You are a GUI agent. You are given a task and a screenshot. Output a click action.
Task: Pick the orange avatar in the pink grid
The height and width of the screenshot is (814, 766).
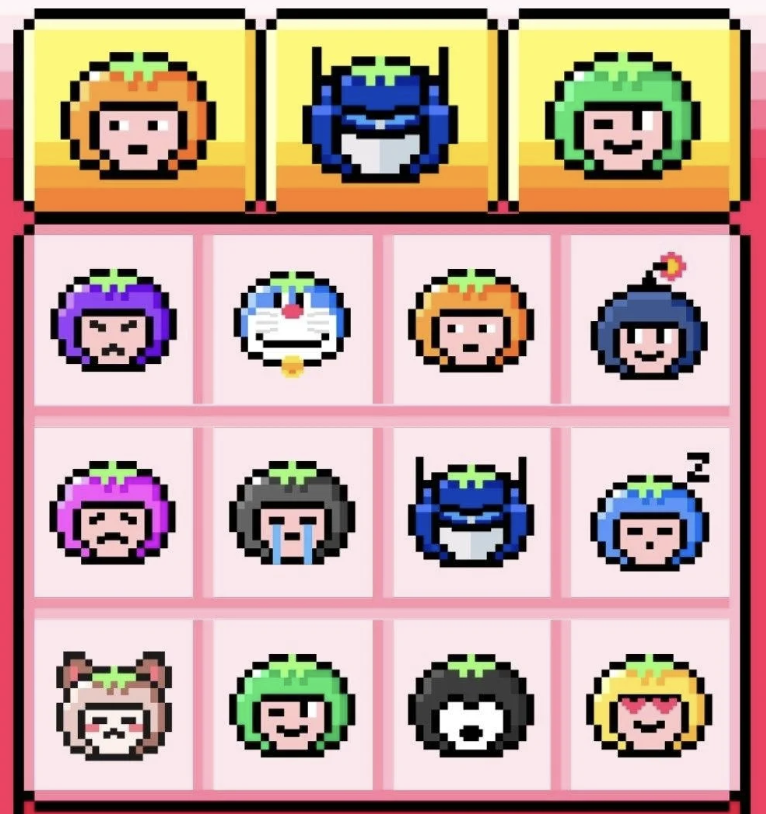471,321
